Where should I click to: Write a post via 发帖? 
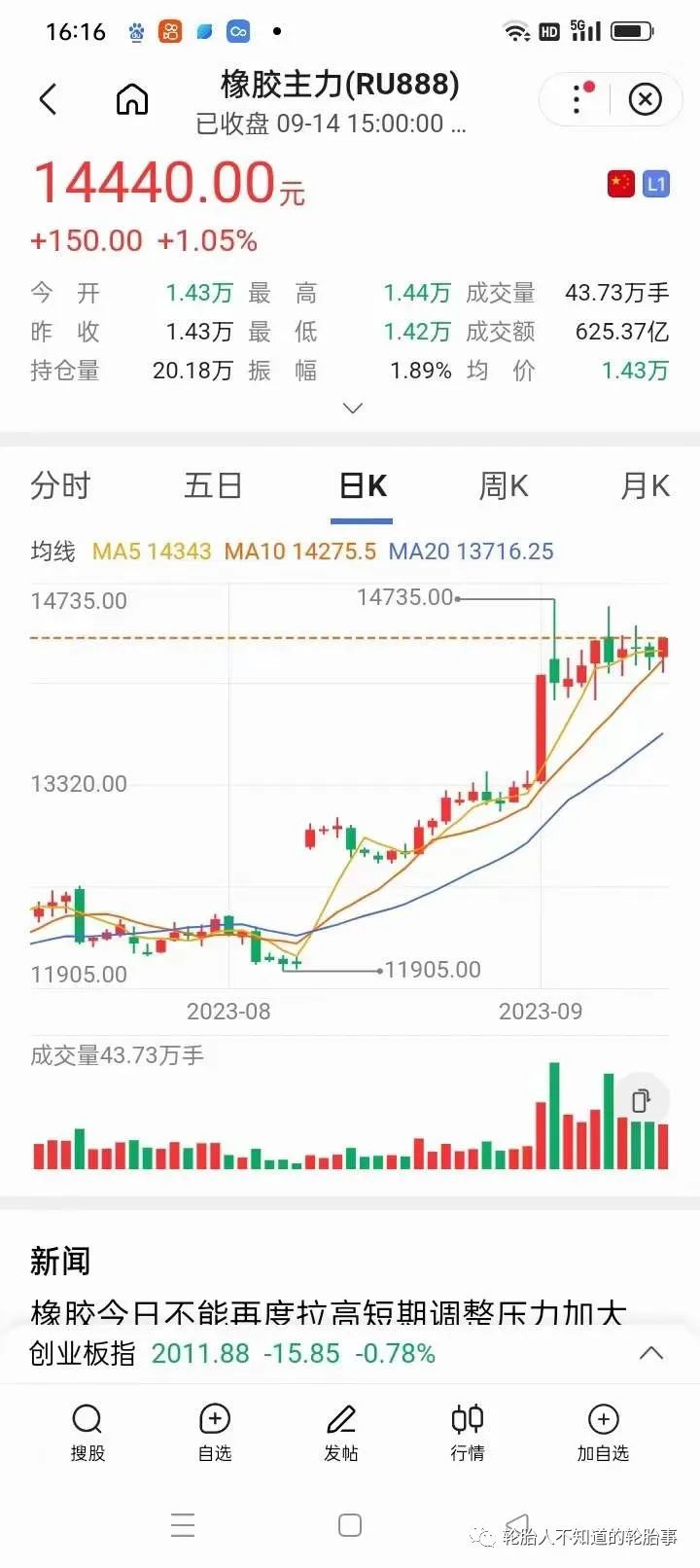[341, 1432]
